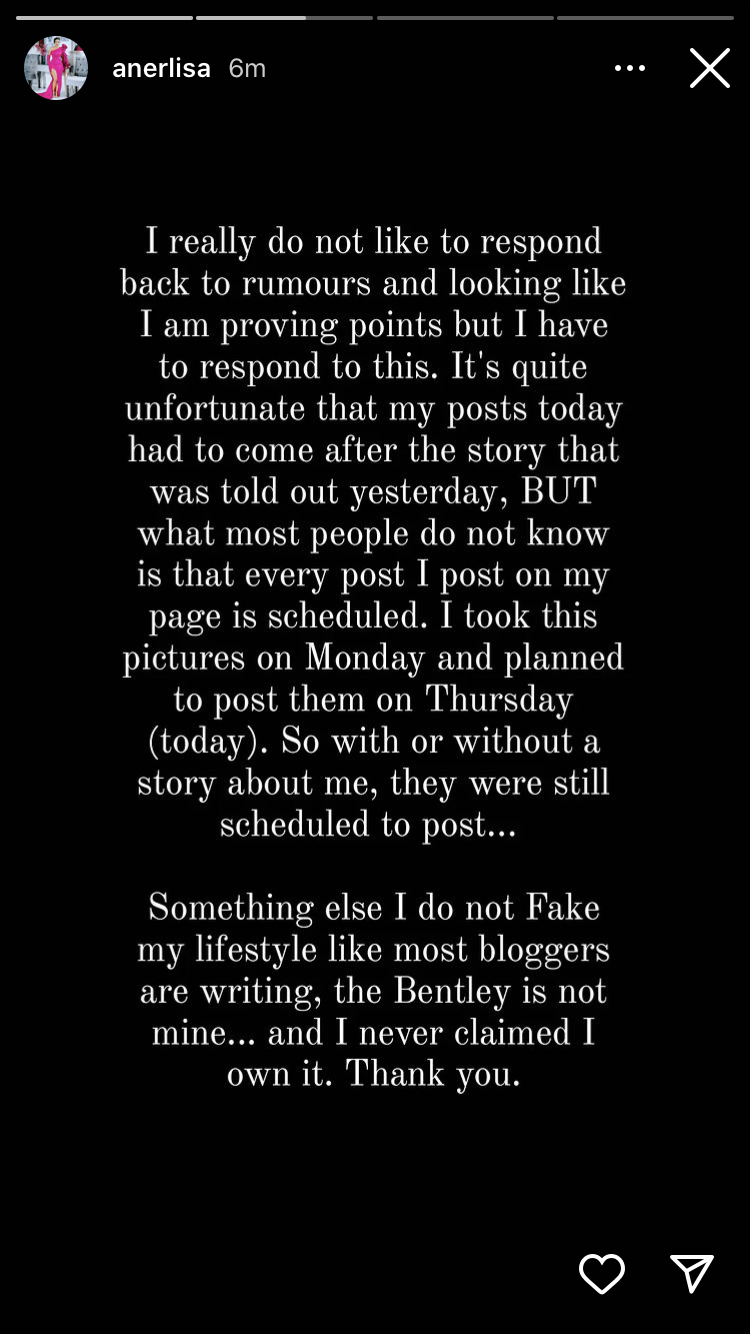Share the story via paper plane icon
Screen dimensions: 750x1334
click(x=692, y=1273)
